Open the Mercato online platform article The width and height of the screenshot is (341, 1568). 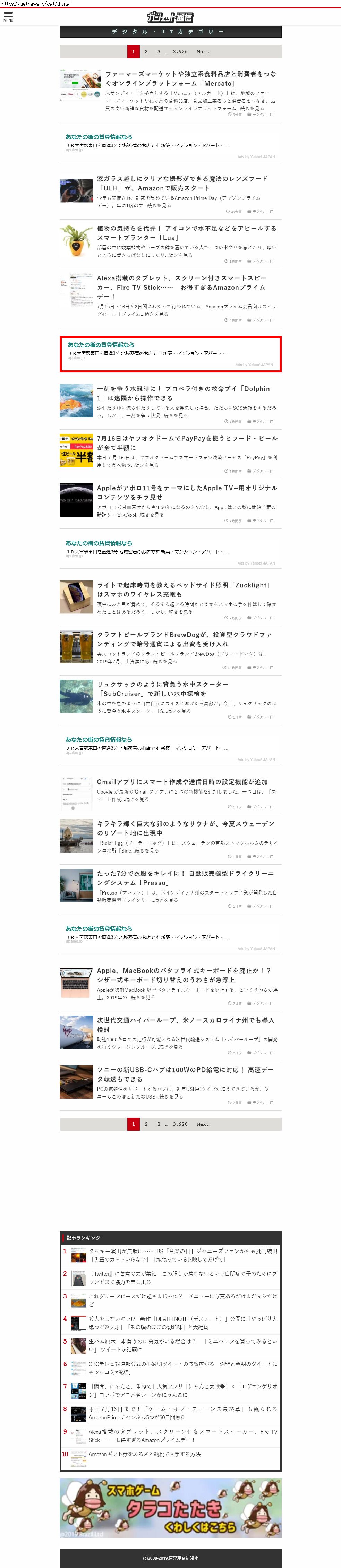pyautogui.click(x=190, y=78)
